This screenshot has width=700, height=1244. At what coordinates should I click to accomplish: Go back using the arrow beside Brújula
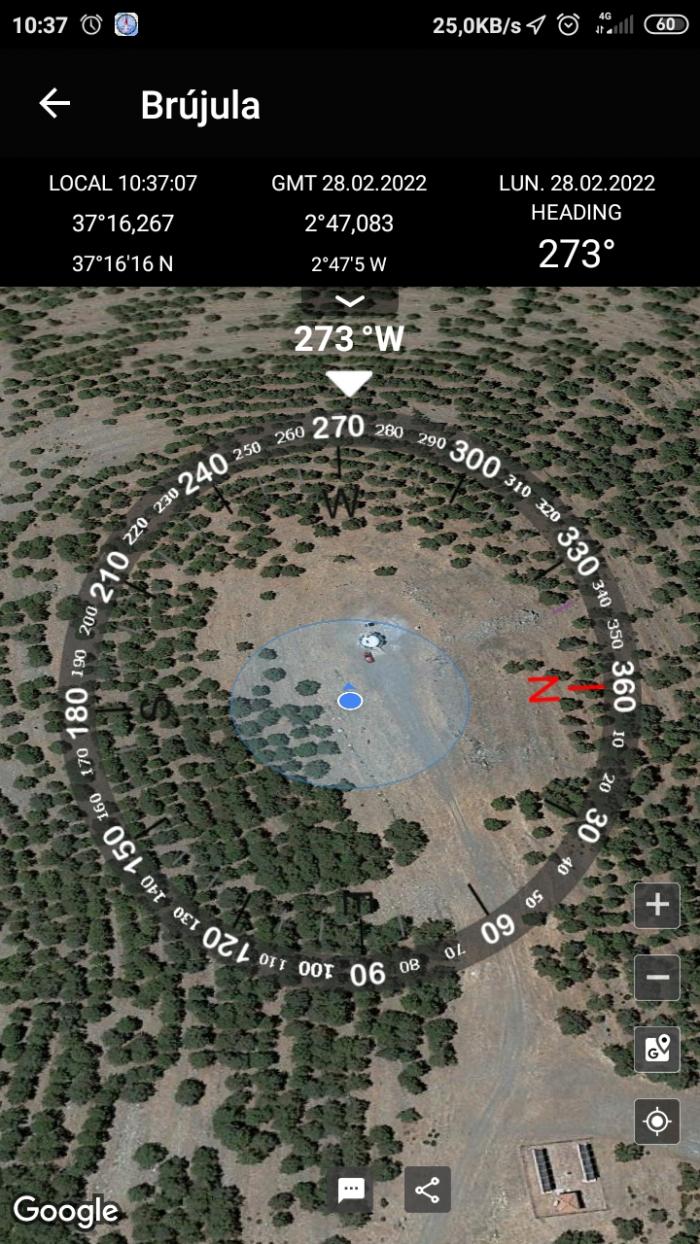coord(55,103)
